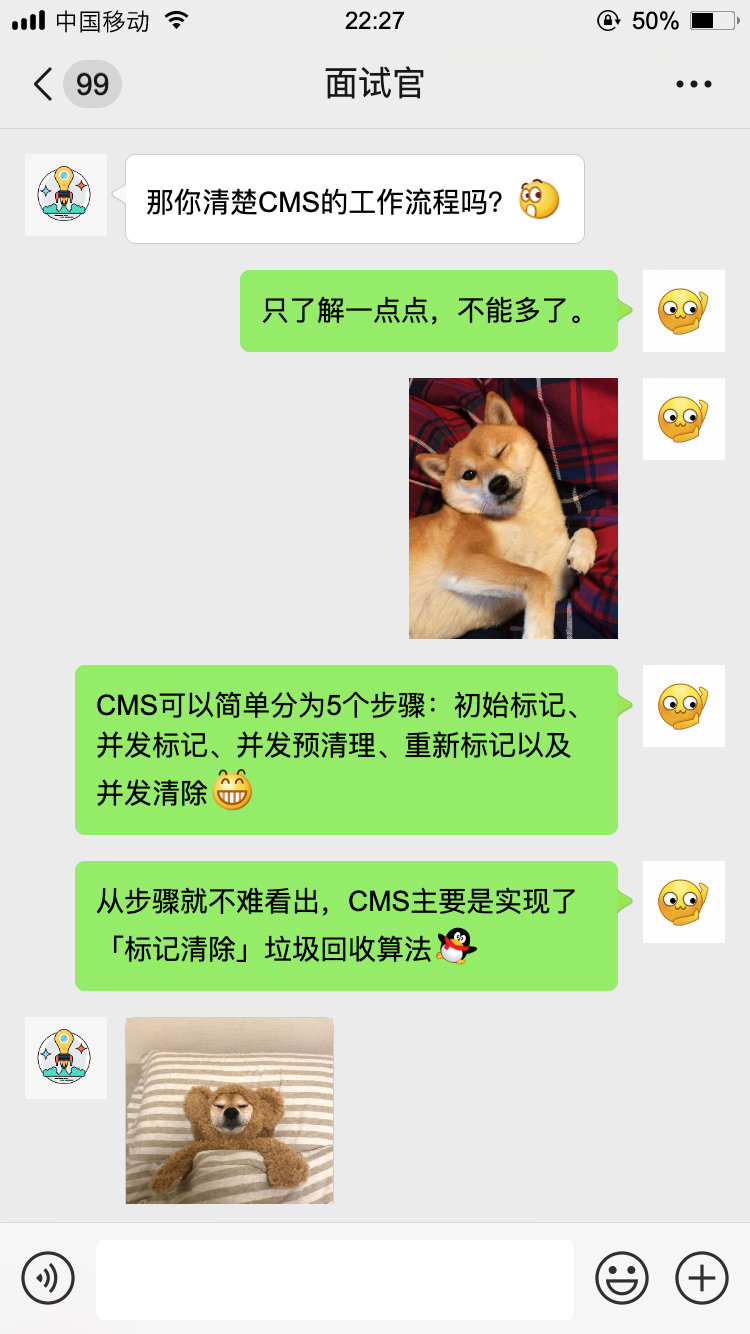This screenshot has height=1334, width=750.
Task: Open the emoji sticker panel
Action: pyautogui.click(x=622, y=1278)
